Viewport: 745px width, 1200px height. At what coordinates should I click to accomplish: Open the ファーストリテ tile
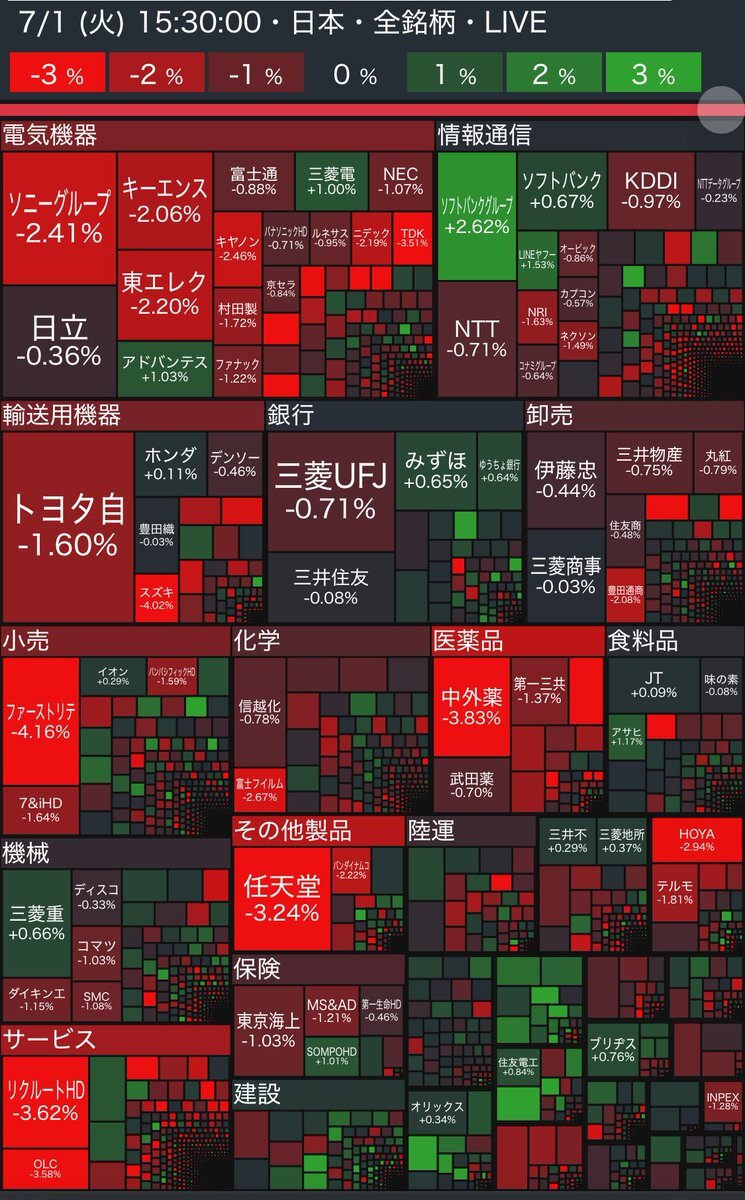coord(40,721)
